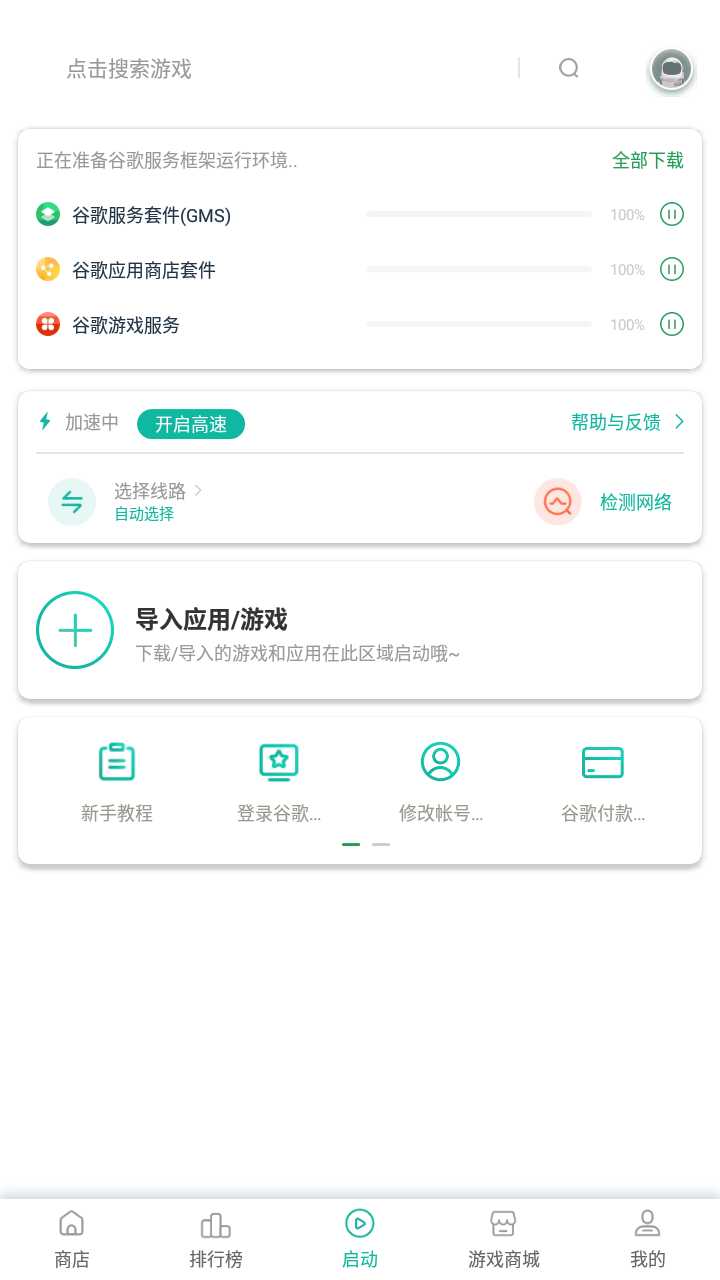Open 帮助与反馈
The image size is (720, 1280).
(x=628, y=422)
